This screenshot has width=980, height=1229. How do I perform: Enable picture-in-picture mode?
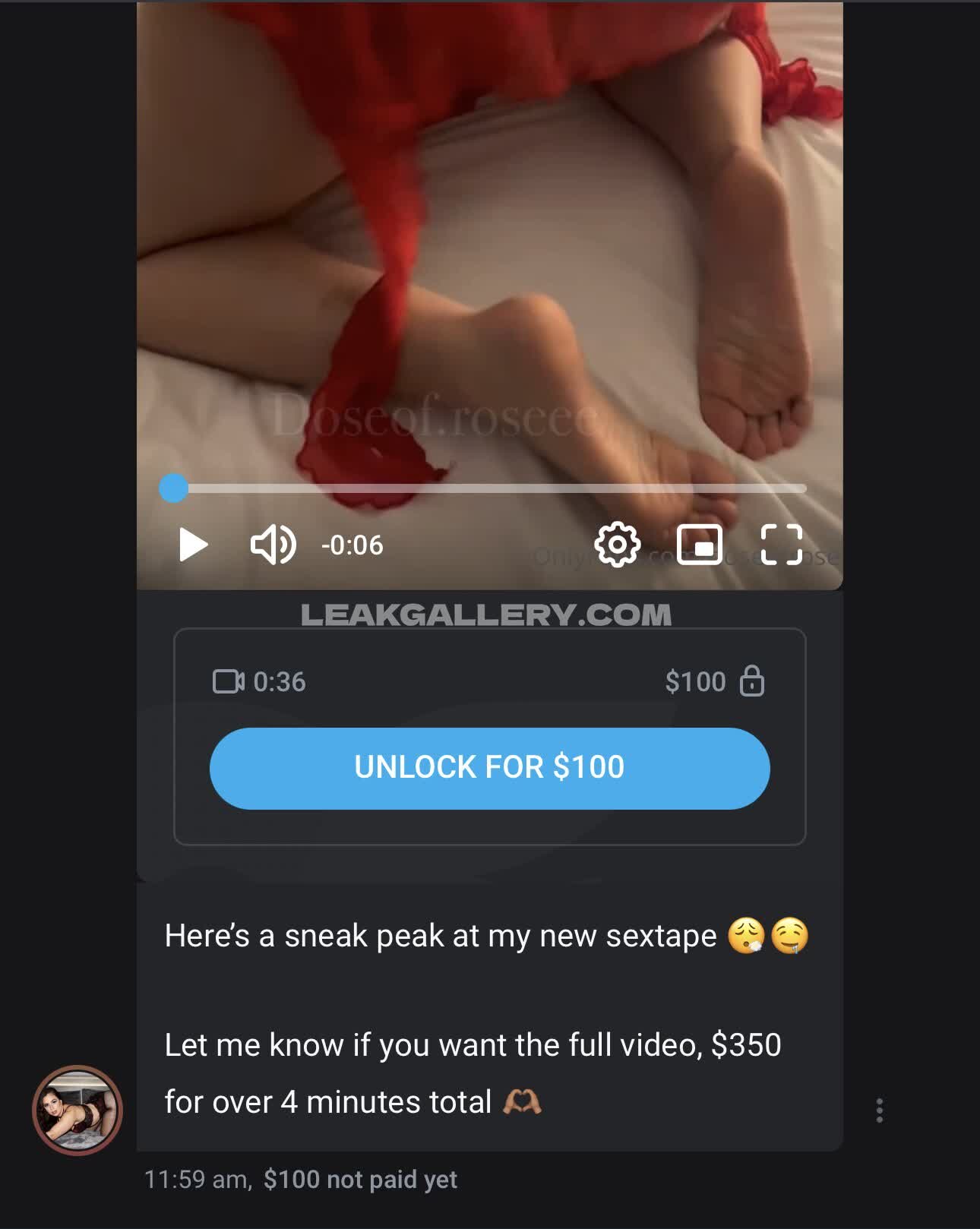click(699, 545)
